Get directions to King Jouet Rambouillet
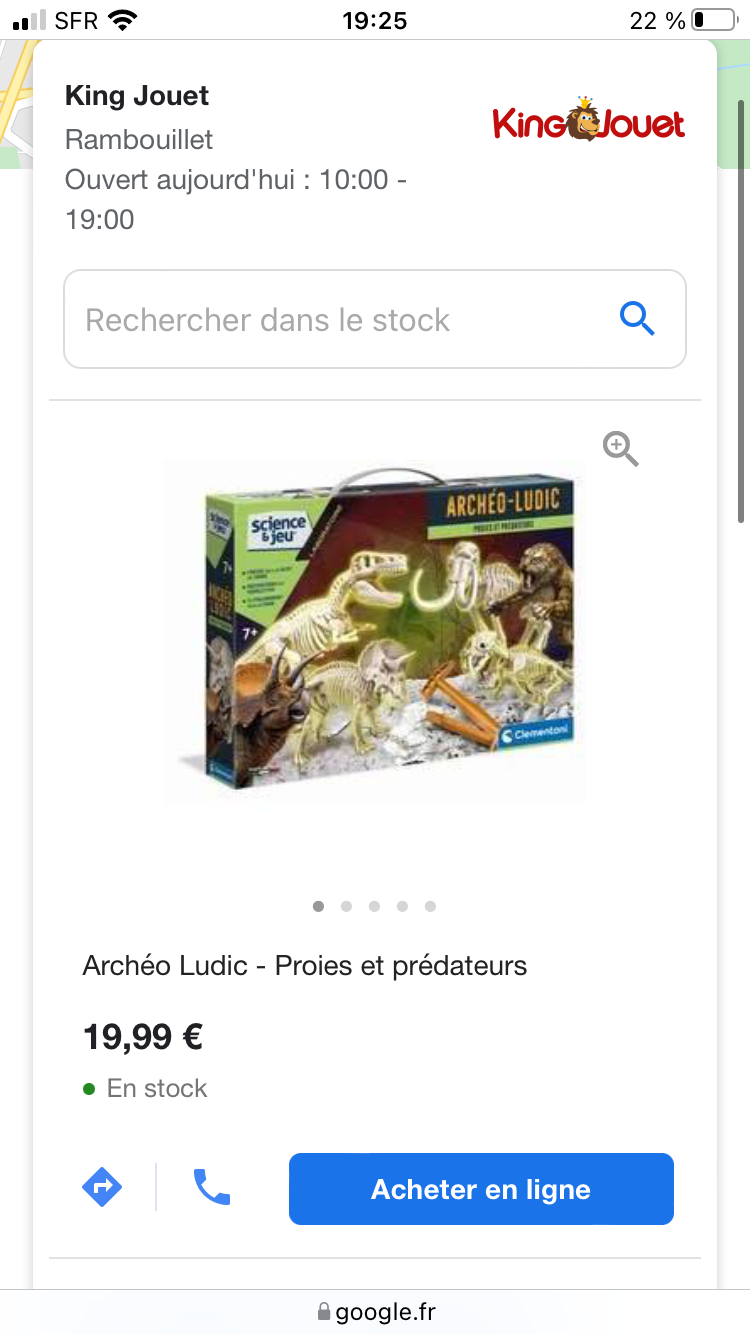The width and height of the screenshot is (750, 1334). 101,1188
